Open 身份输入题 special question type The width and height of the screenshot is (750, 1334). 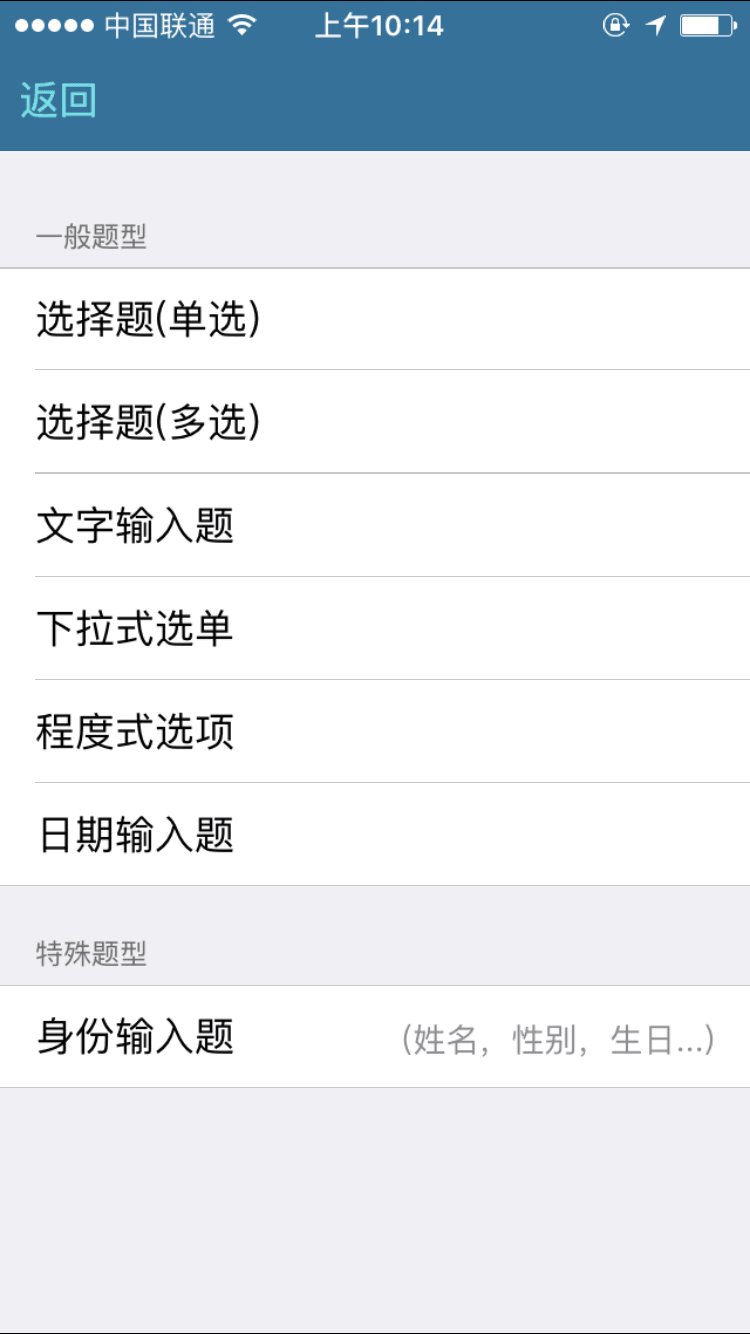(375, 1037)
